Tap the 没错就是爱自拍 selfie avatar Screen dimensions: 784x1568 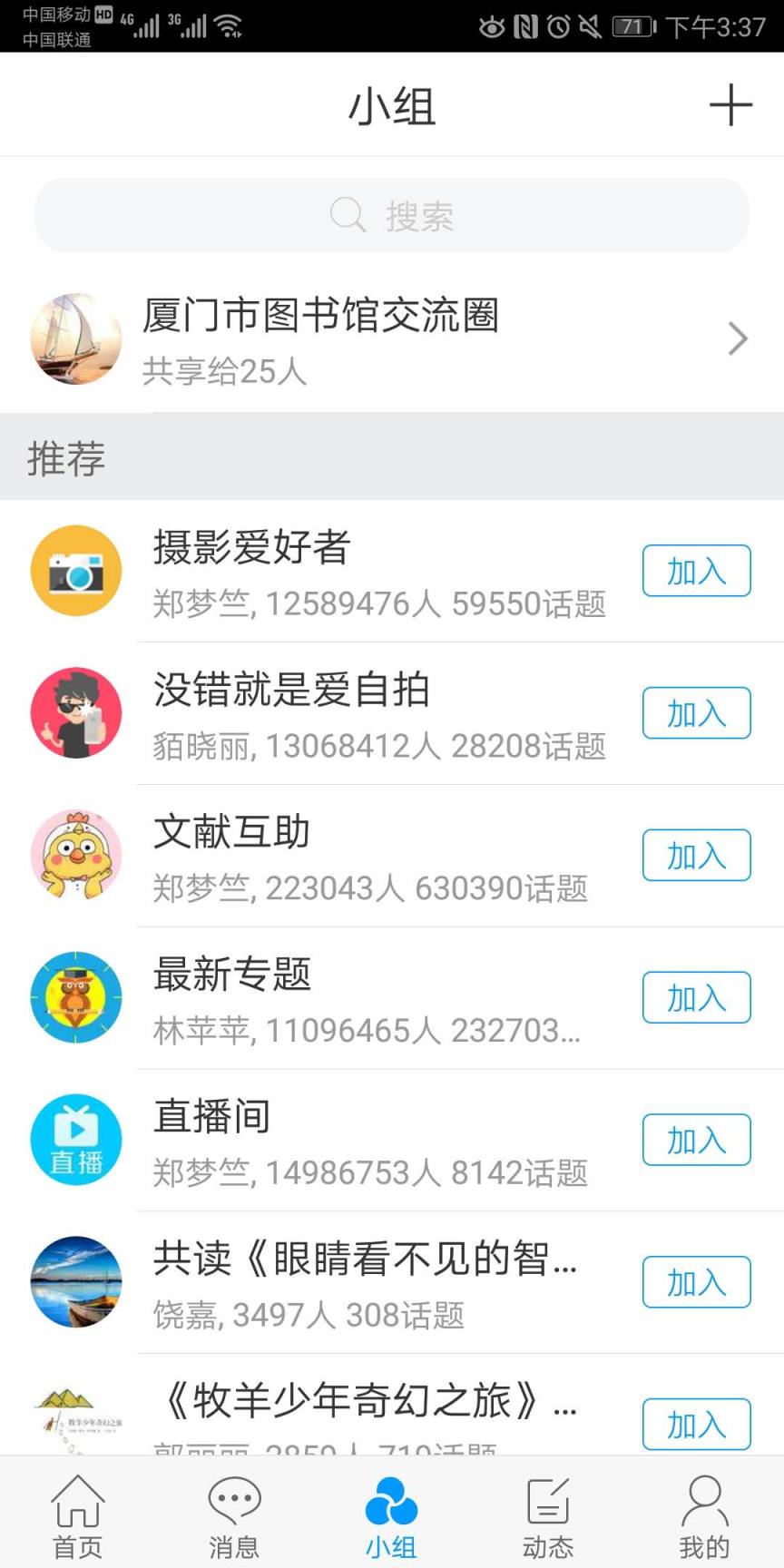click(76, 713)
